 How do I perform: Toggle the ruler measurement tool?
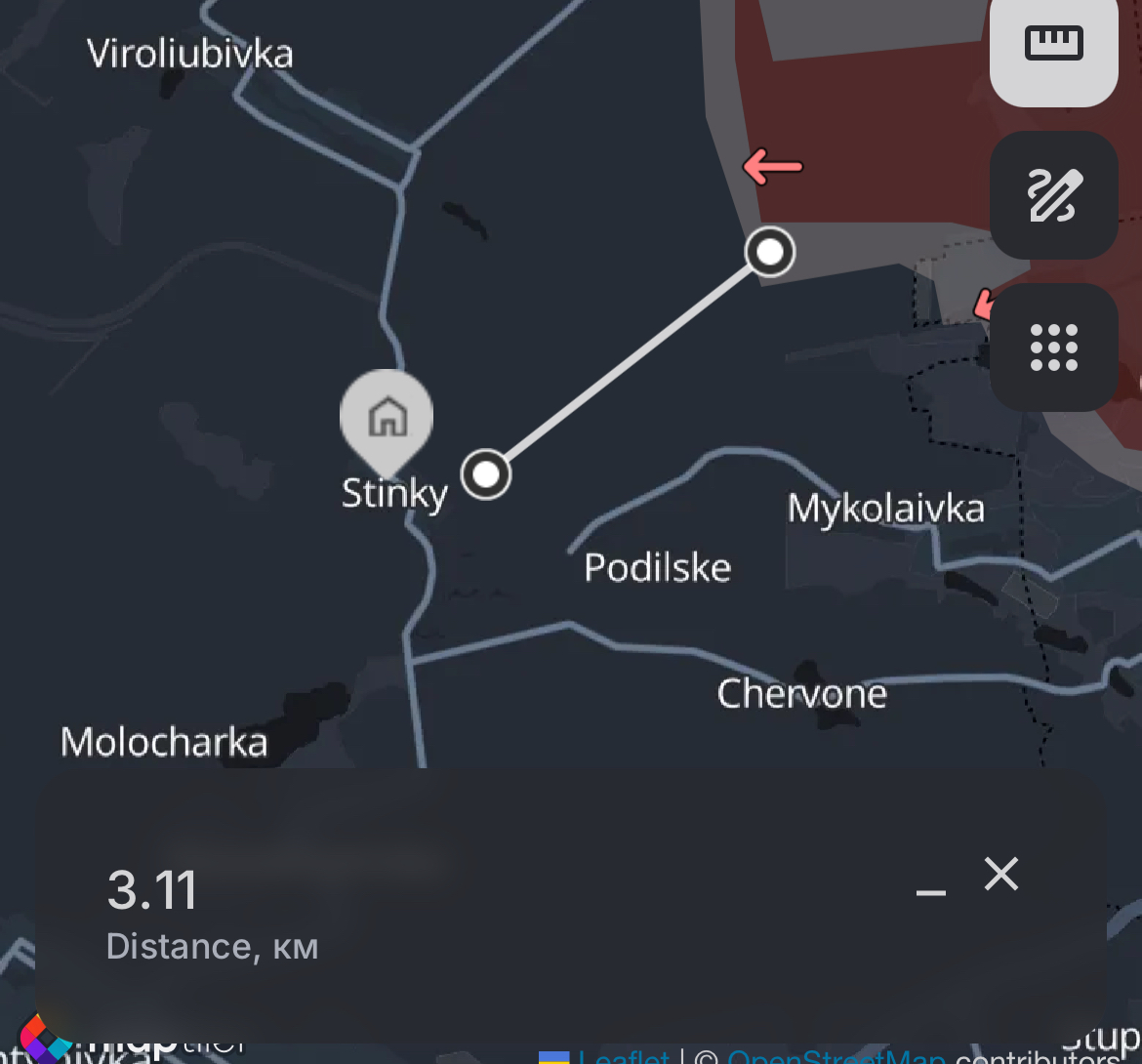pyautogui.click(x=1053, y=44)
